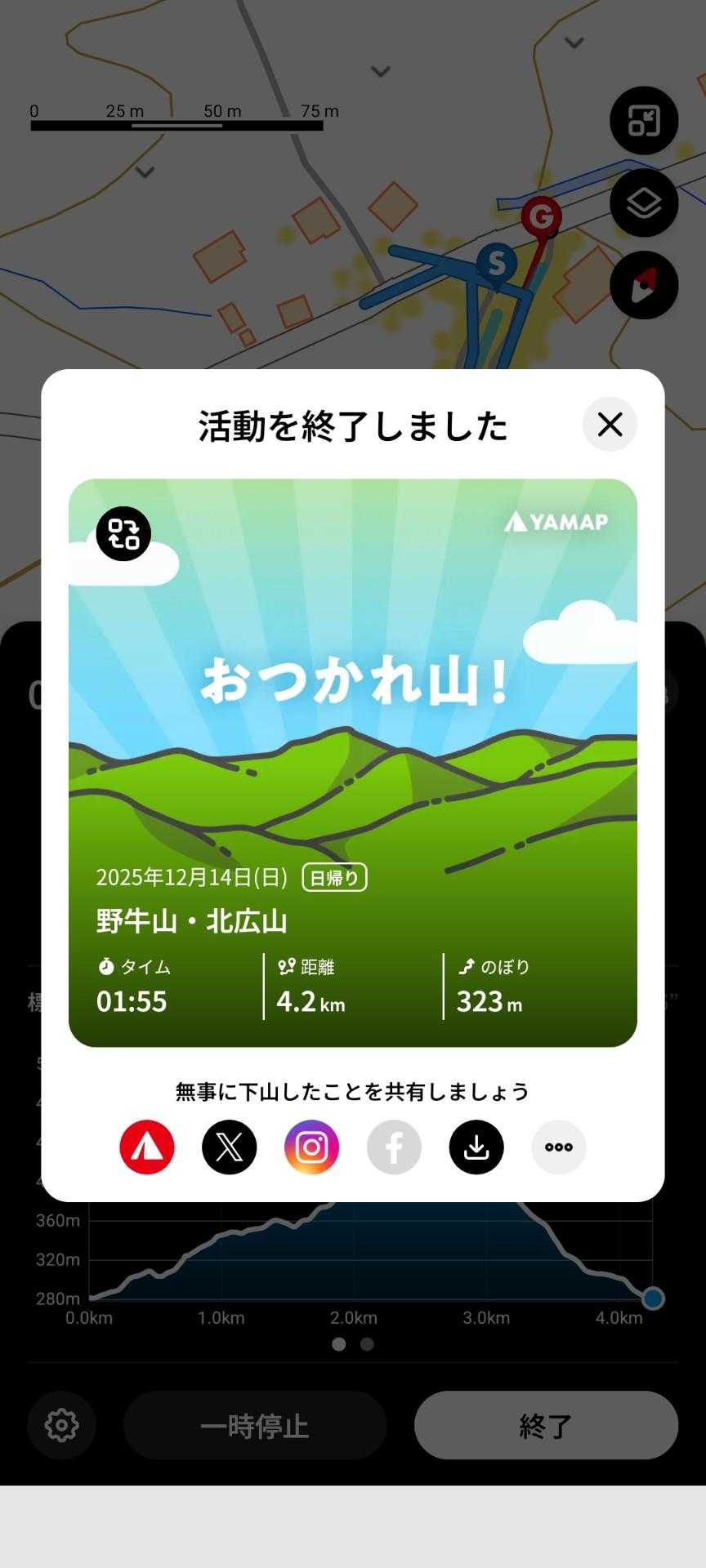Close the activity finished dialog
This screenshot has width=706, height=1568.
(x=610, y=425)
